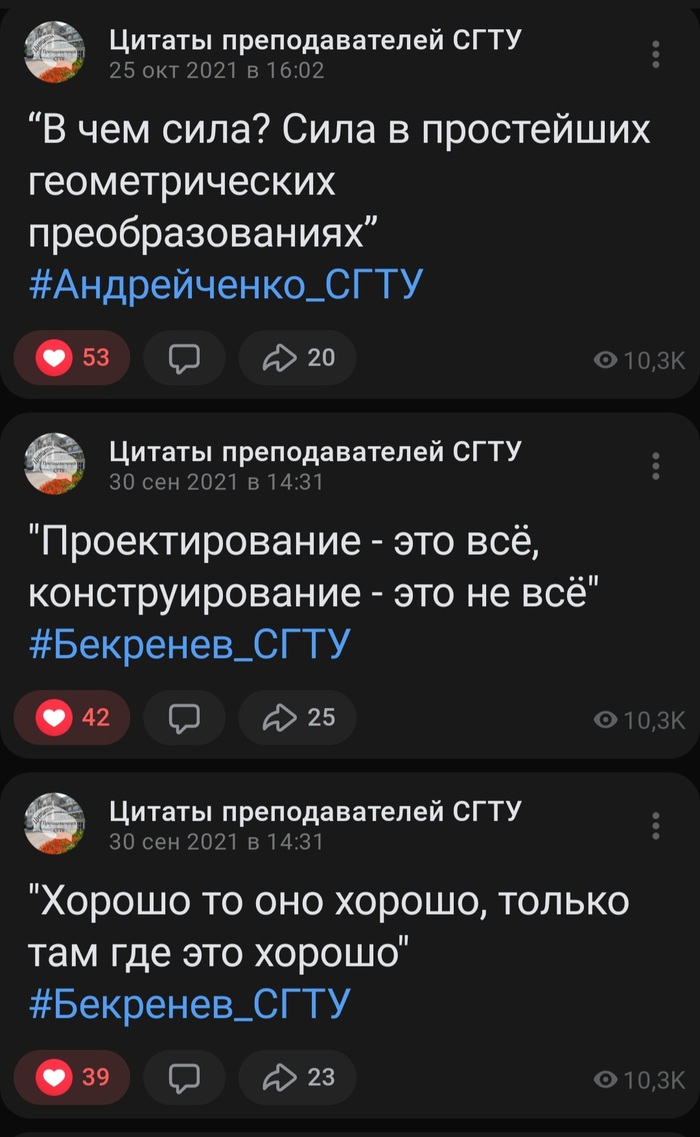Comment on the "Проектирование" quote post
This screenshot has height=1137, width=700.
point(184,717)
